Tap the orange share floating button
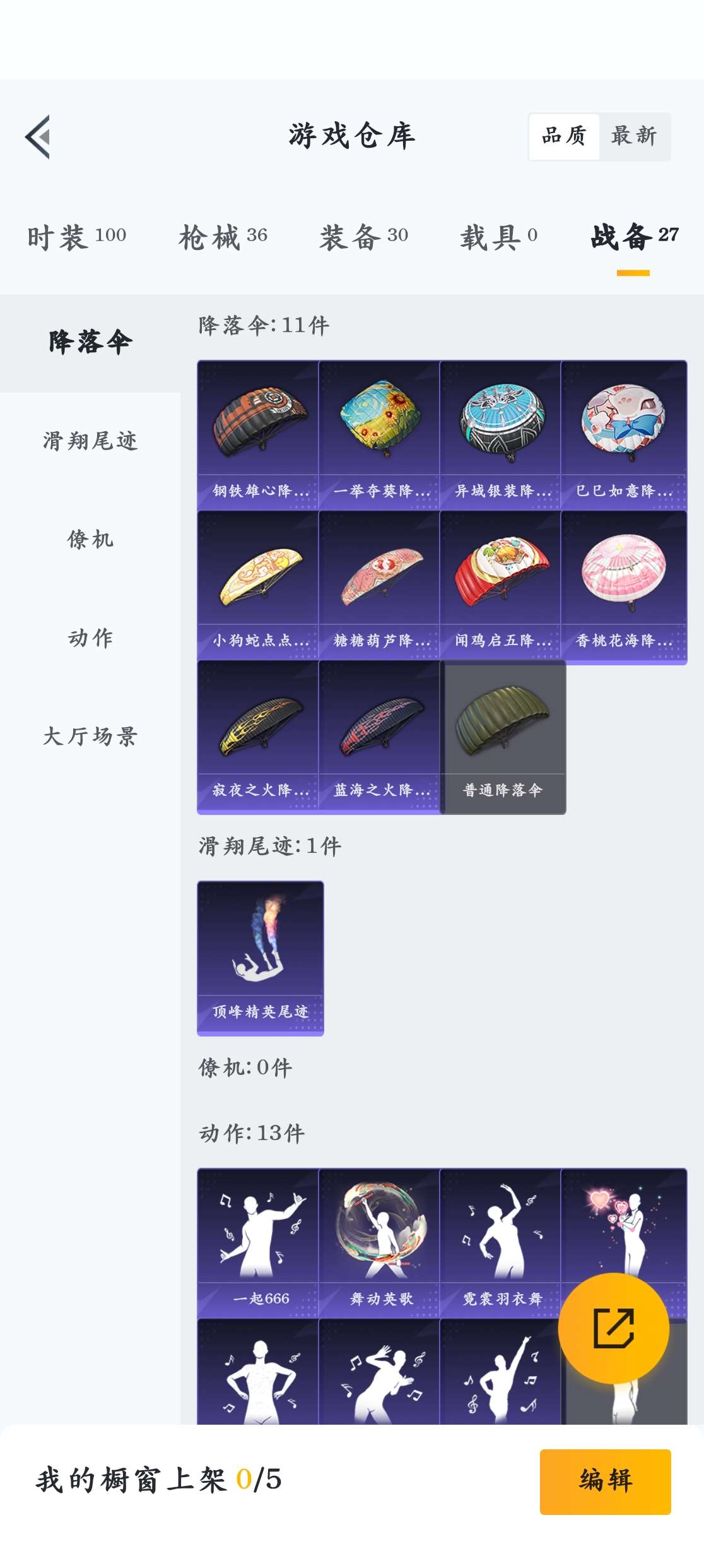Screen dimensions: 704x1568 (613, 1328)
